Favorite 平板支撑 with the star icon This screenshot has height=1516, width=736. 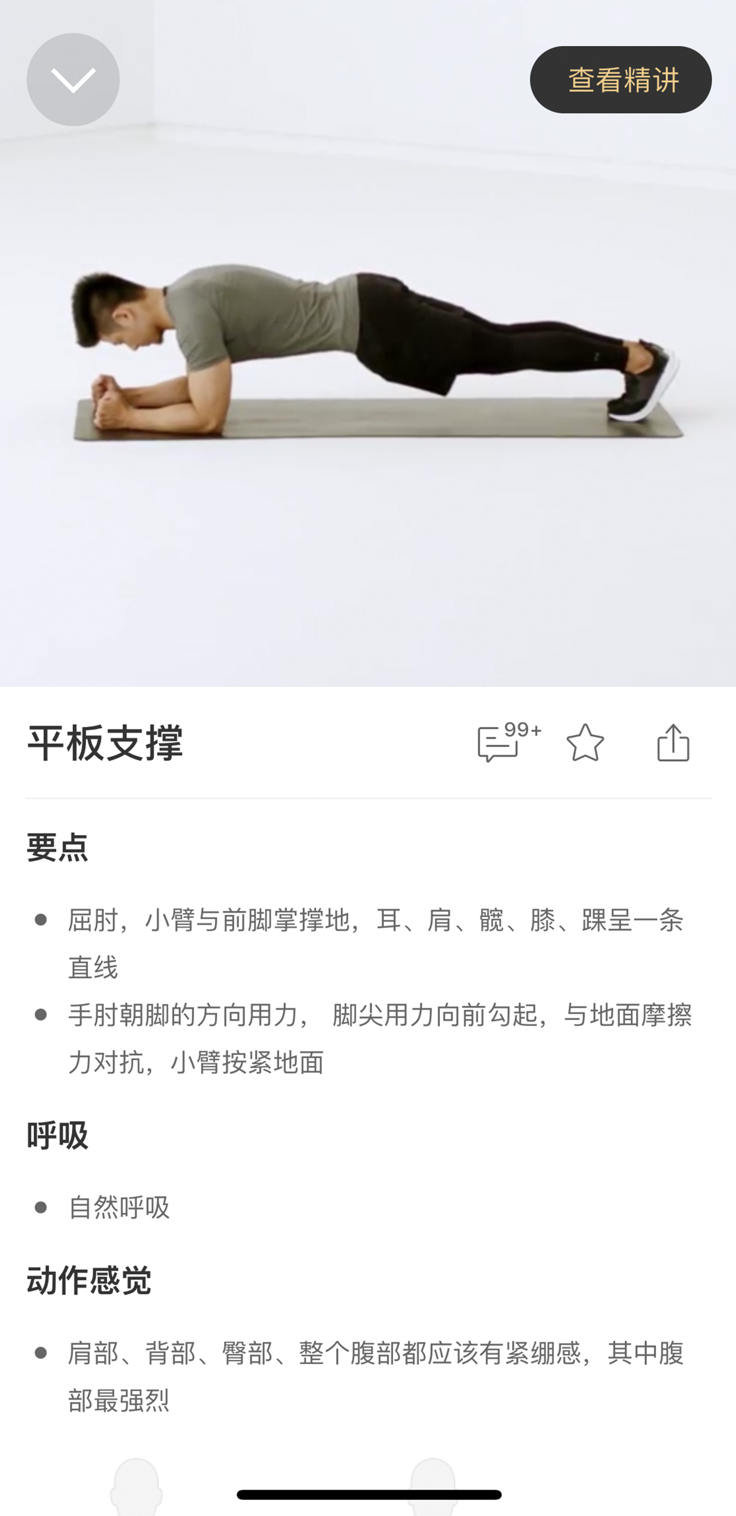[x=585, y=744]
